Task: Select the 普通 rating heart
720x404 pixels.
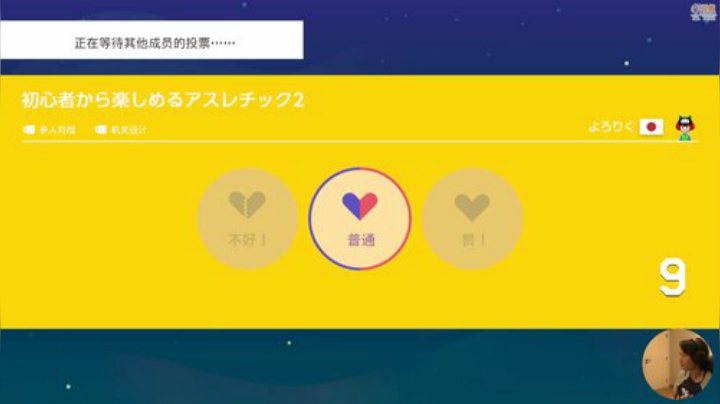Action: point(360,218)
